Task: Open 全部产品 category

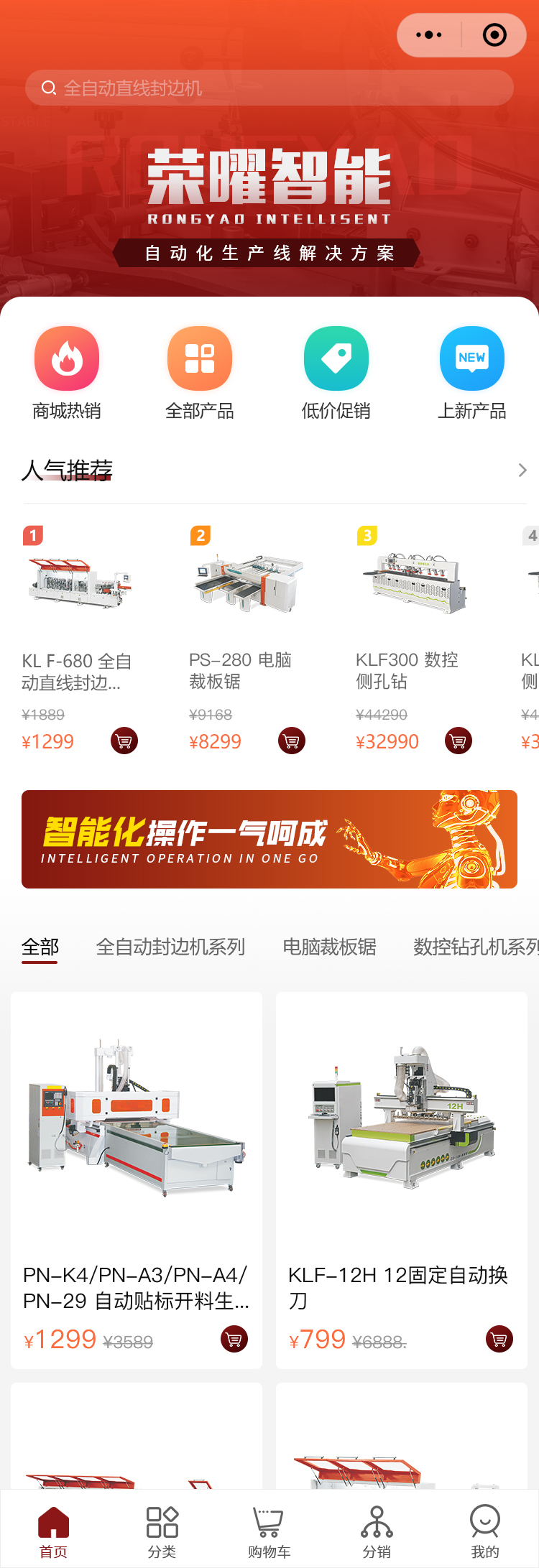Action: click(200, 373)
